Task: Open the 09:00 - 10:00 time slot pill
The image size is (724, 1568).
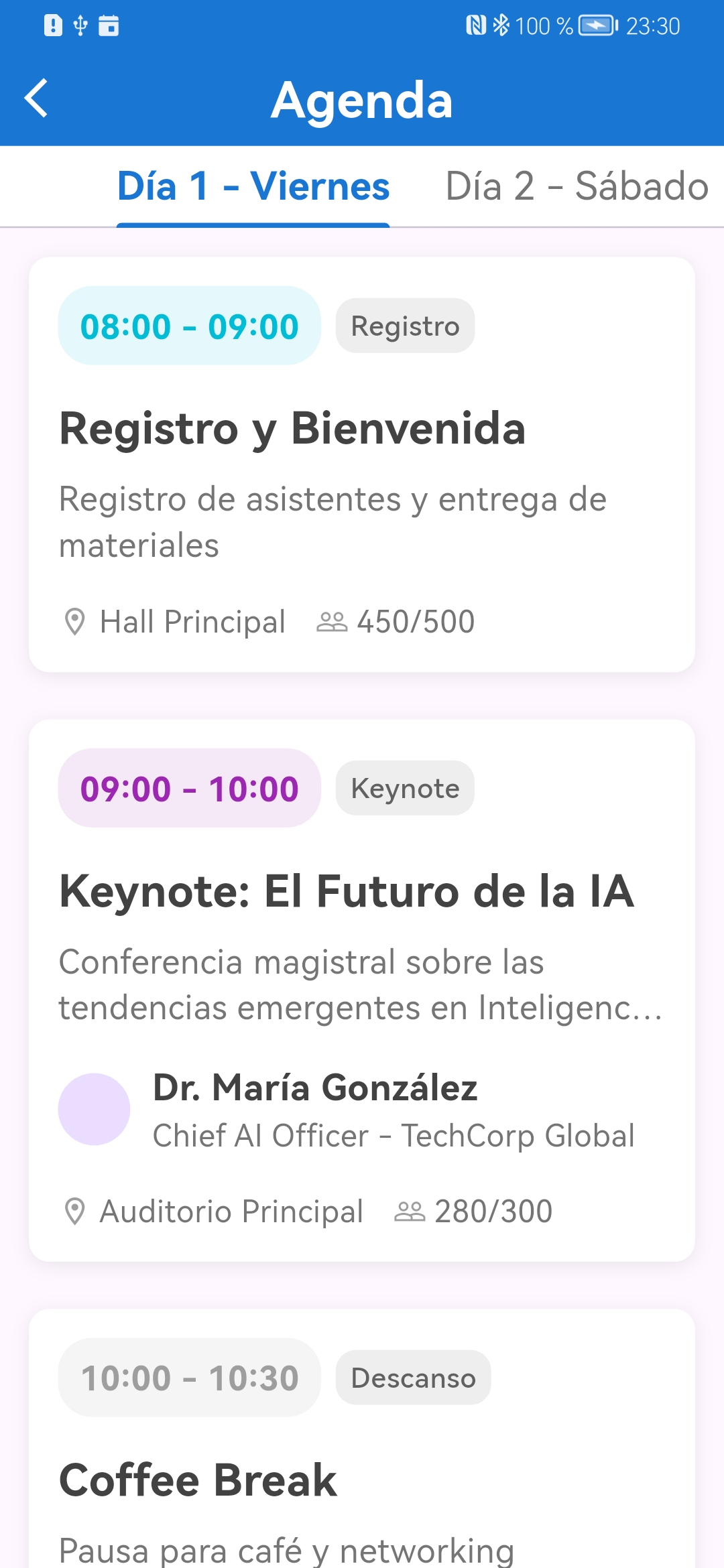Action: coord(190,788)
